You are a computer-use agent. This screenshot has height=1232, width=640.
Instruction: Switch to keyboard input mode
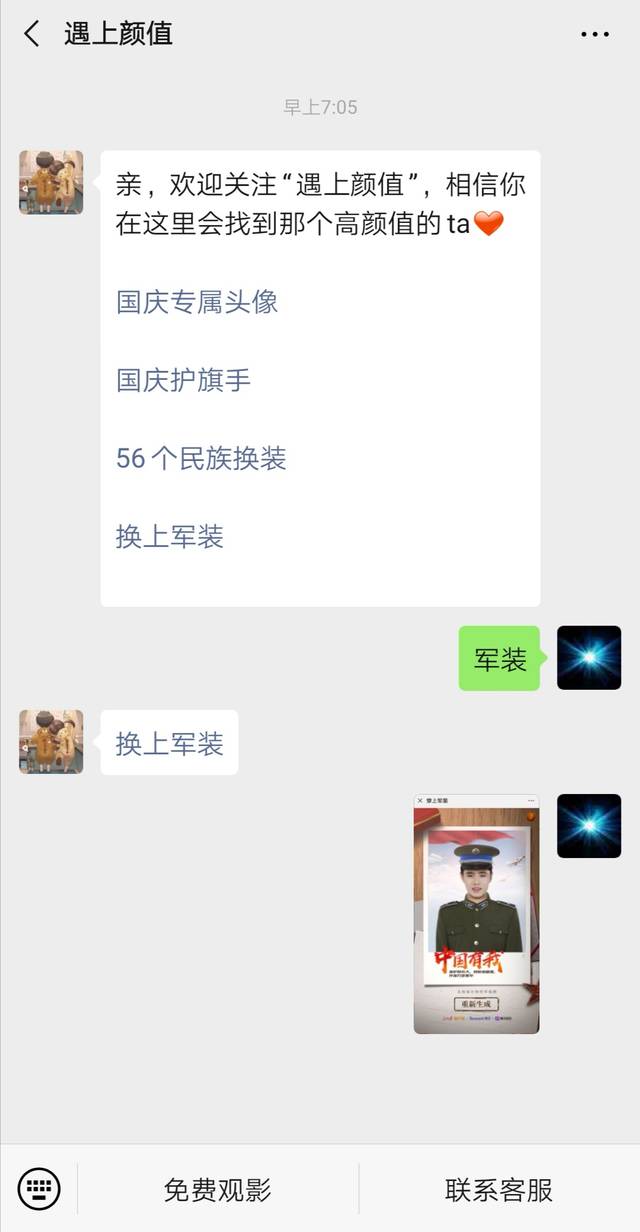coord(39,1189)
